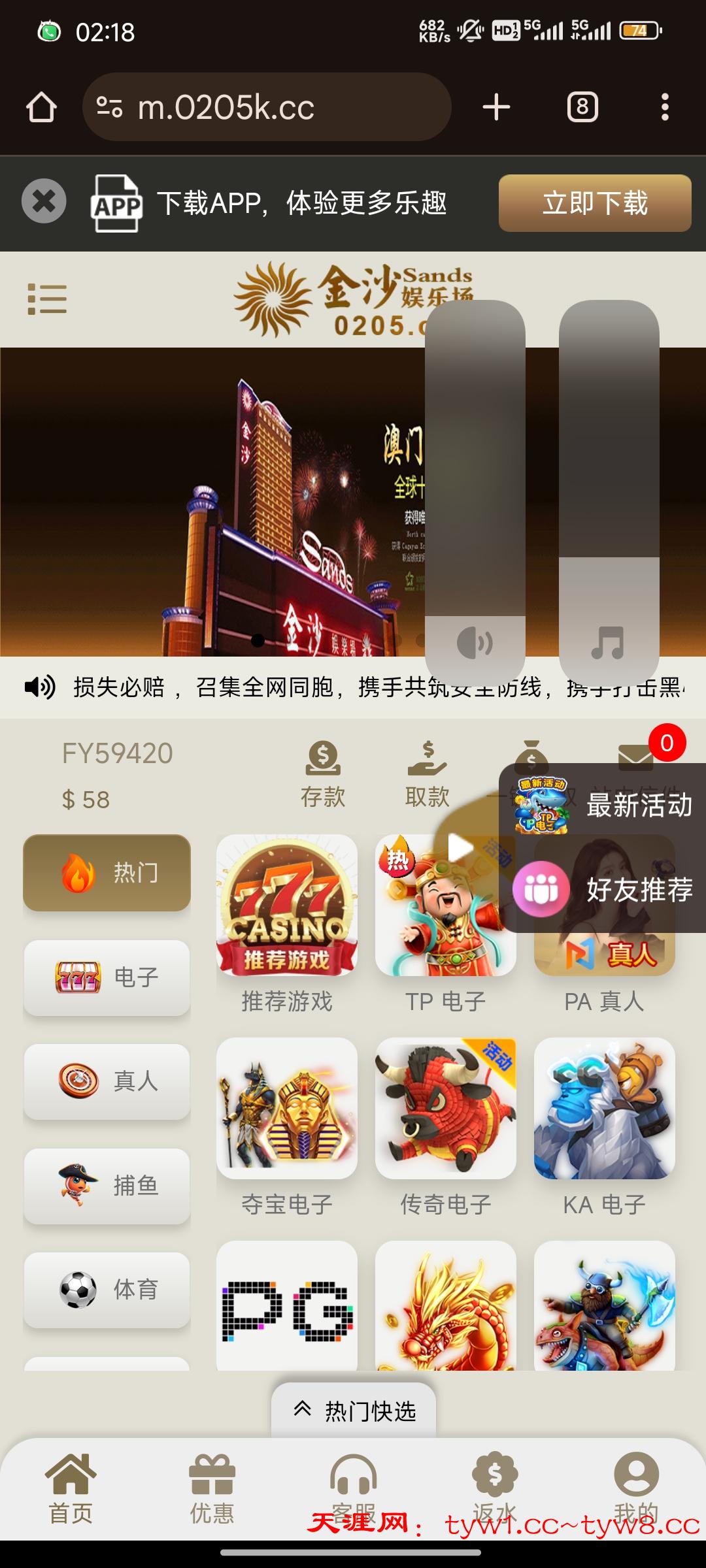Image resolution: width=706 pixels, height=1568 pixels.
Task: Open 存款 deposit
Action: (x=323, y=774)
